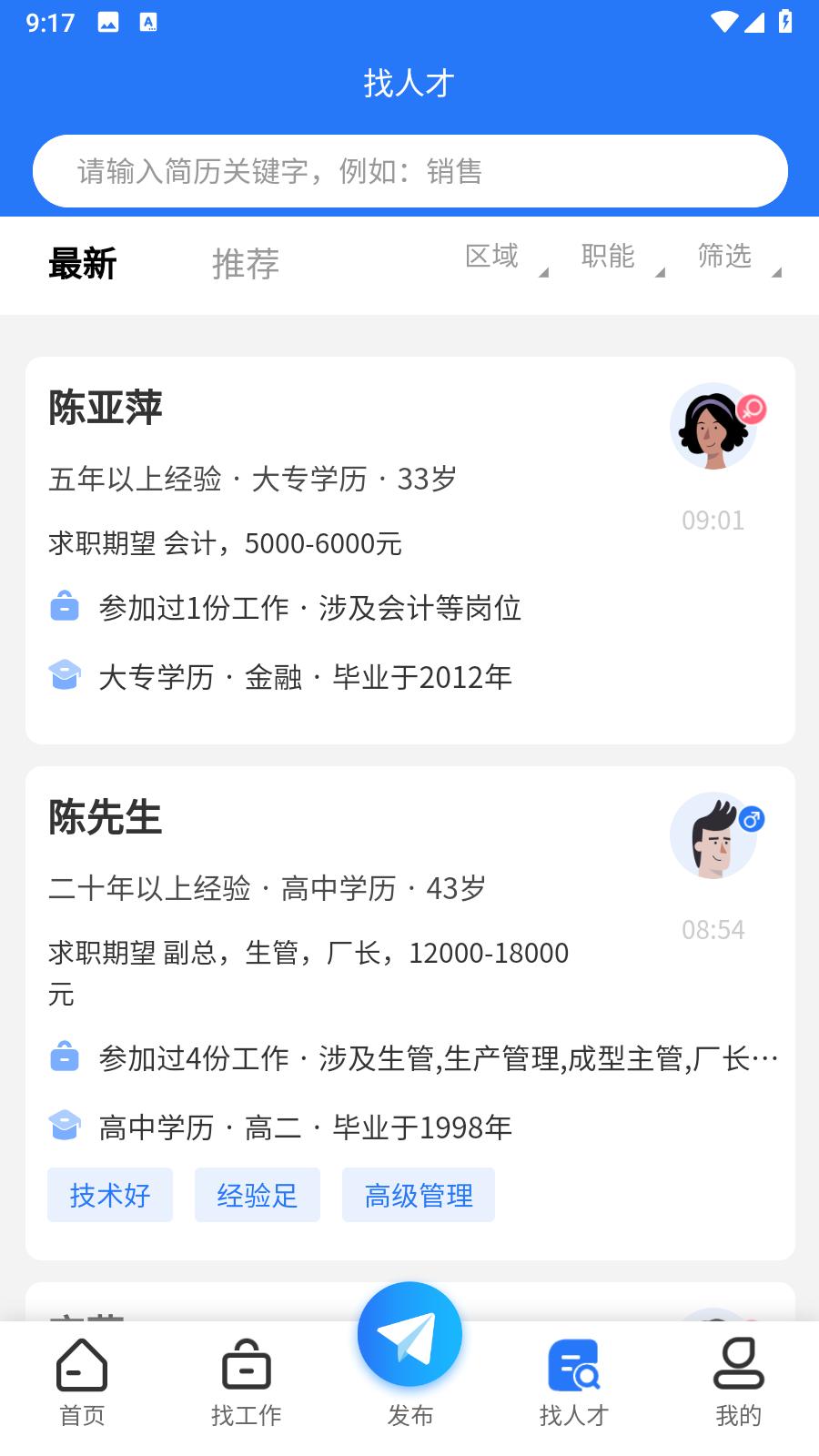Select the 经验足 tag below 陈先生's resume

point(258,1195)
